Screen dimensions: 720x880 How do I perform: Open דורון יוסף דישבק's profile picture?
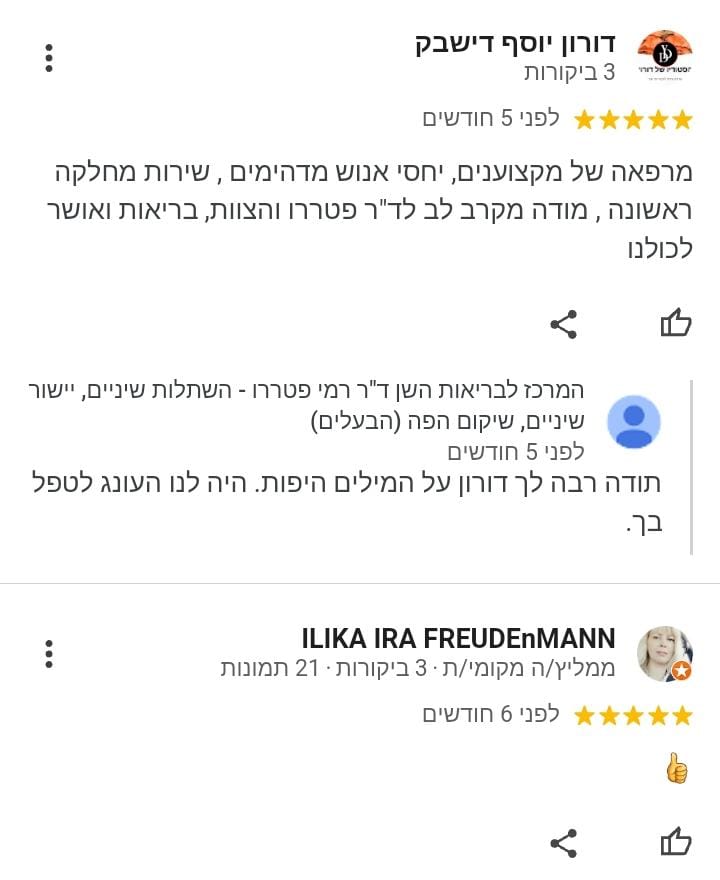click(x=665, y=57)
